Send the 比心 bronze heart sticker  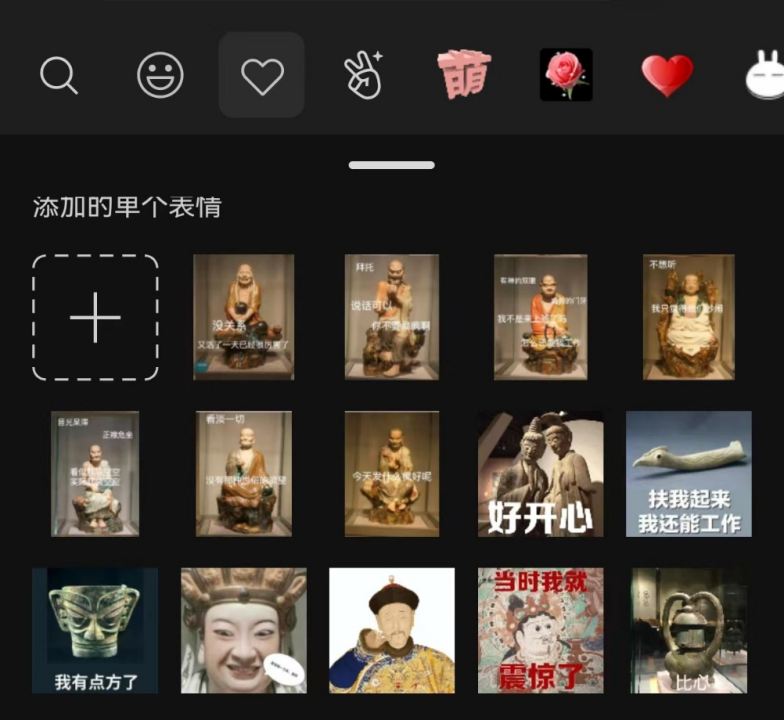coord(688,631)
